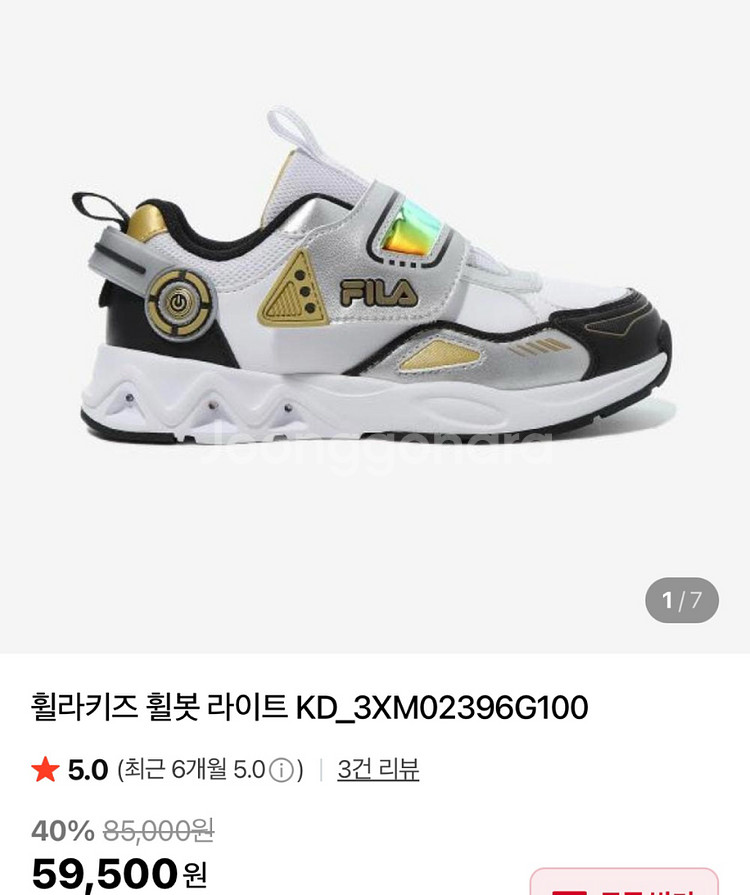Open the 3건 리뷰 reviews link

click(x=378, y=769)
